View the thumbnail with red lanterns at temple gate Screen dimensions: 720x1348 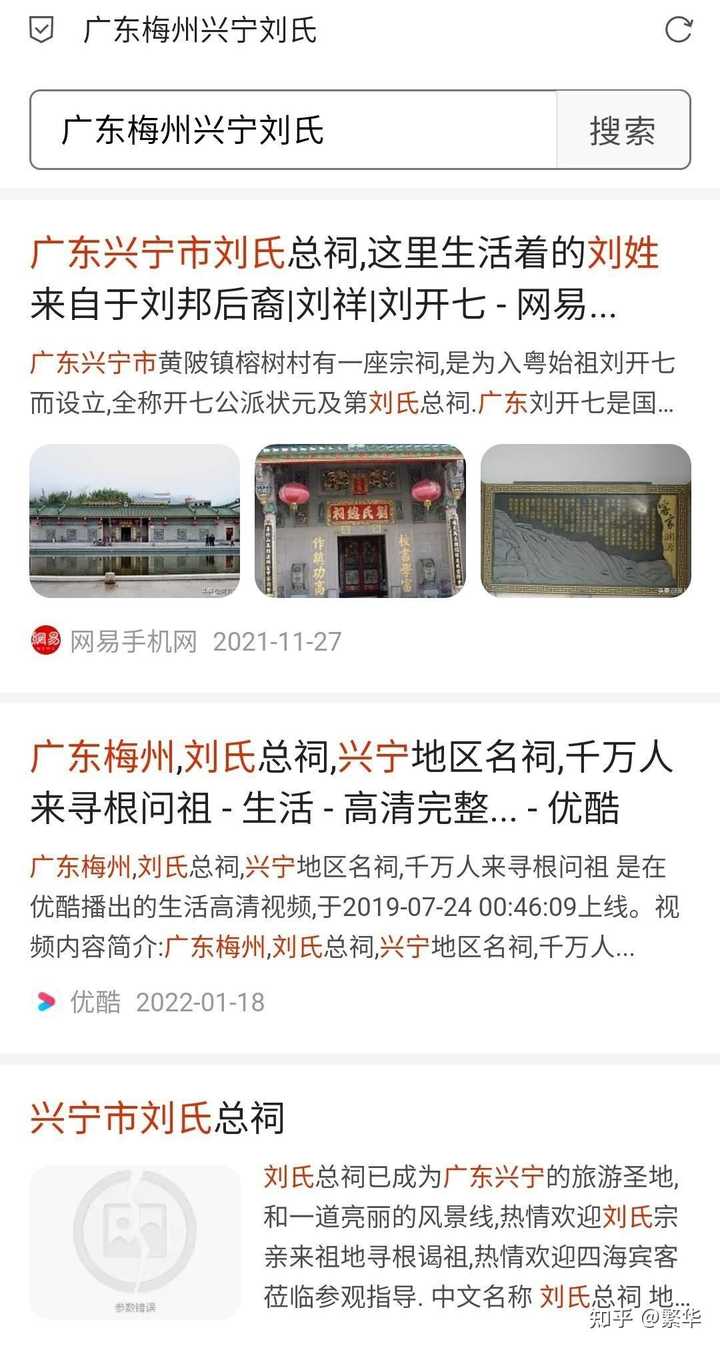point(358,519)
